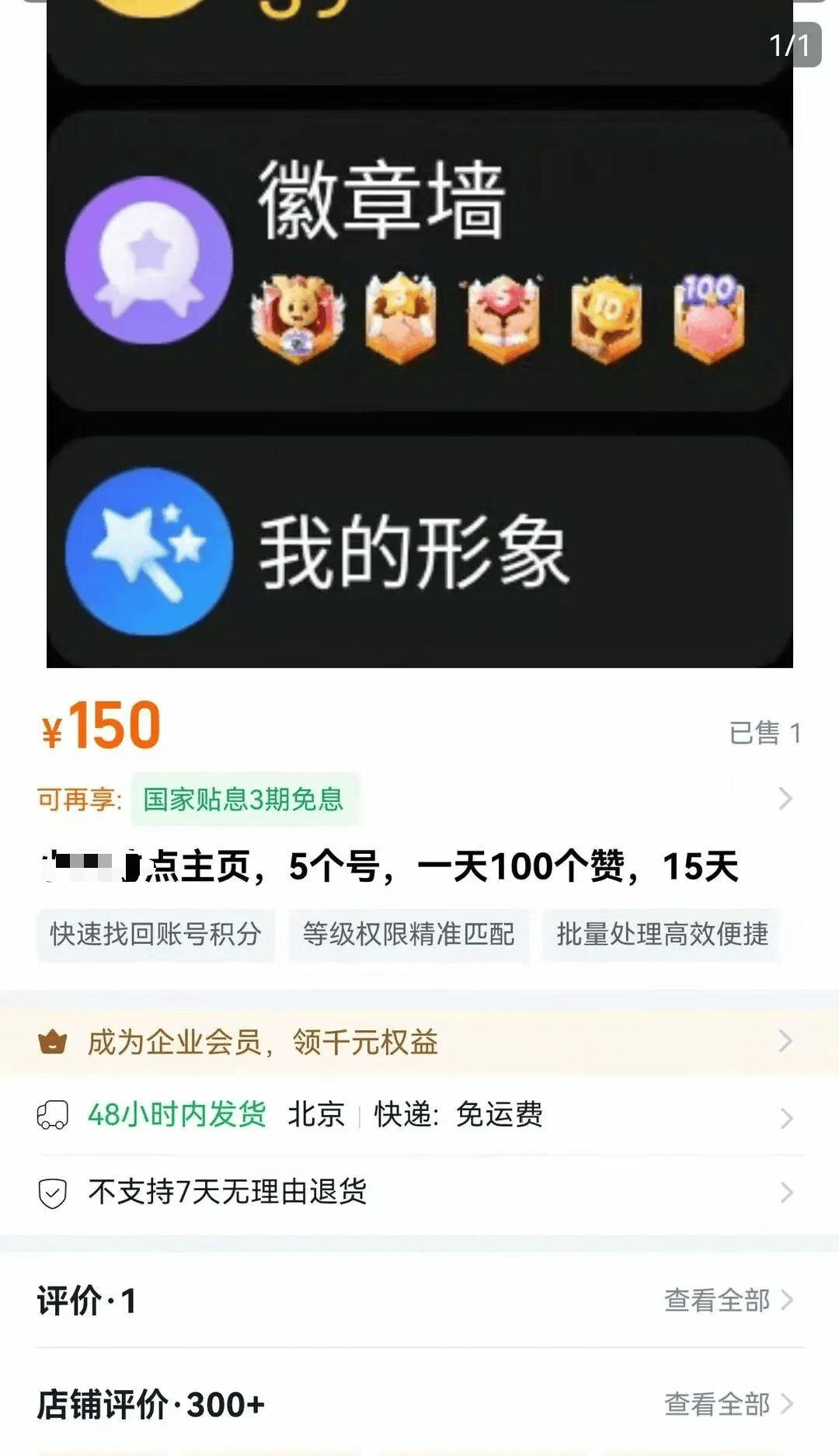Open all shop reviews for '店铺评价·300+'

(x=717, y=1405)
